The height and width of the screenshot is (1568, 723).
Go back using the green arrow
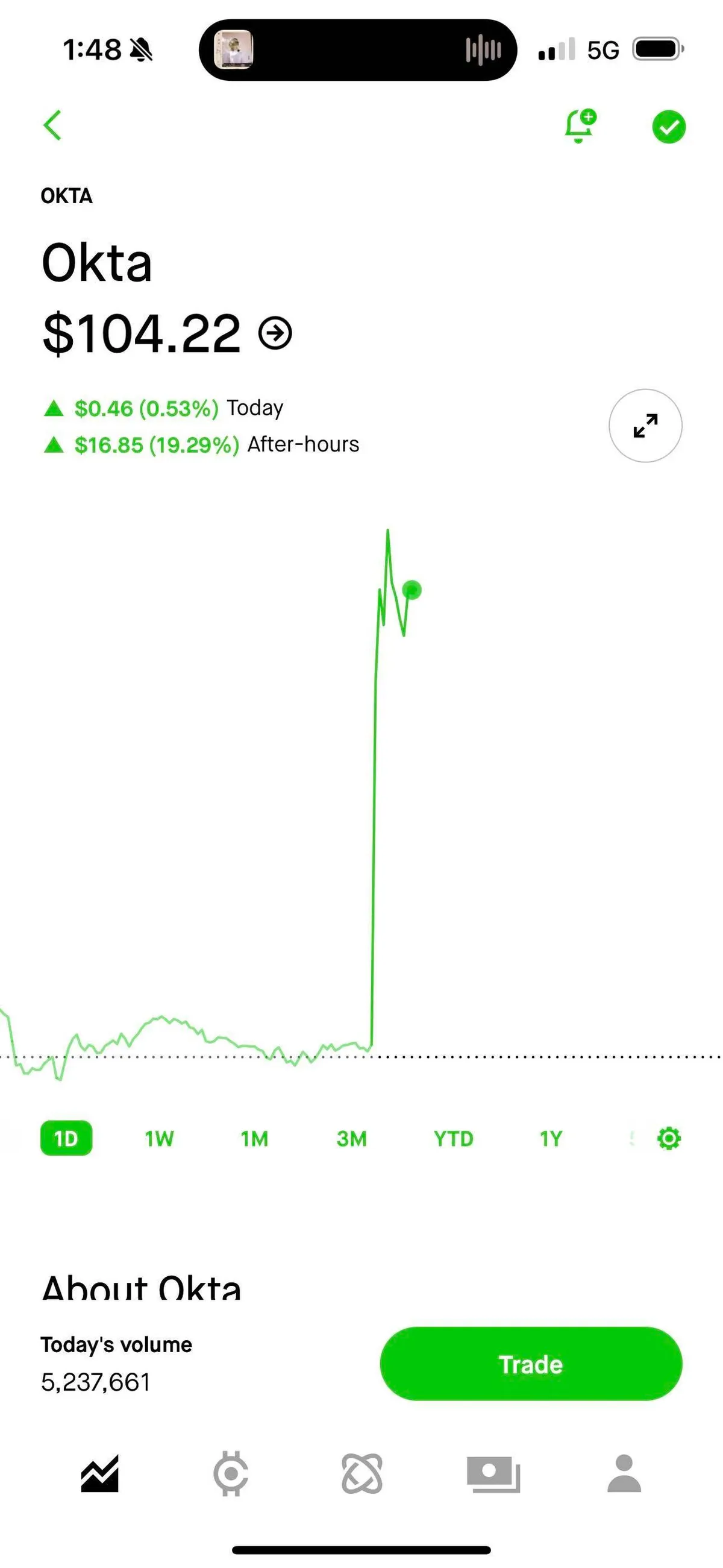point(53,125)
